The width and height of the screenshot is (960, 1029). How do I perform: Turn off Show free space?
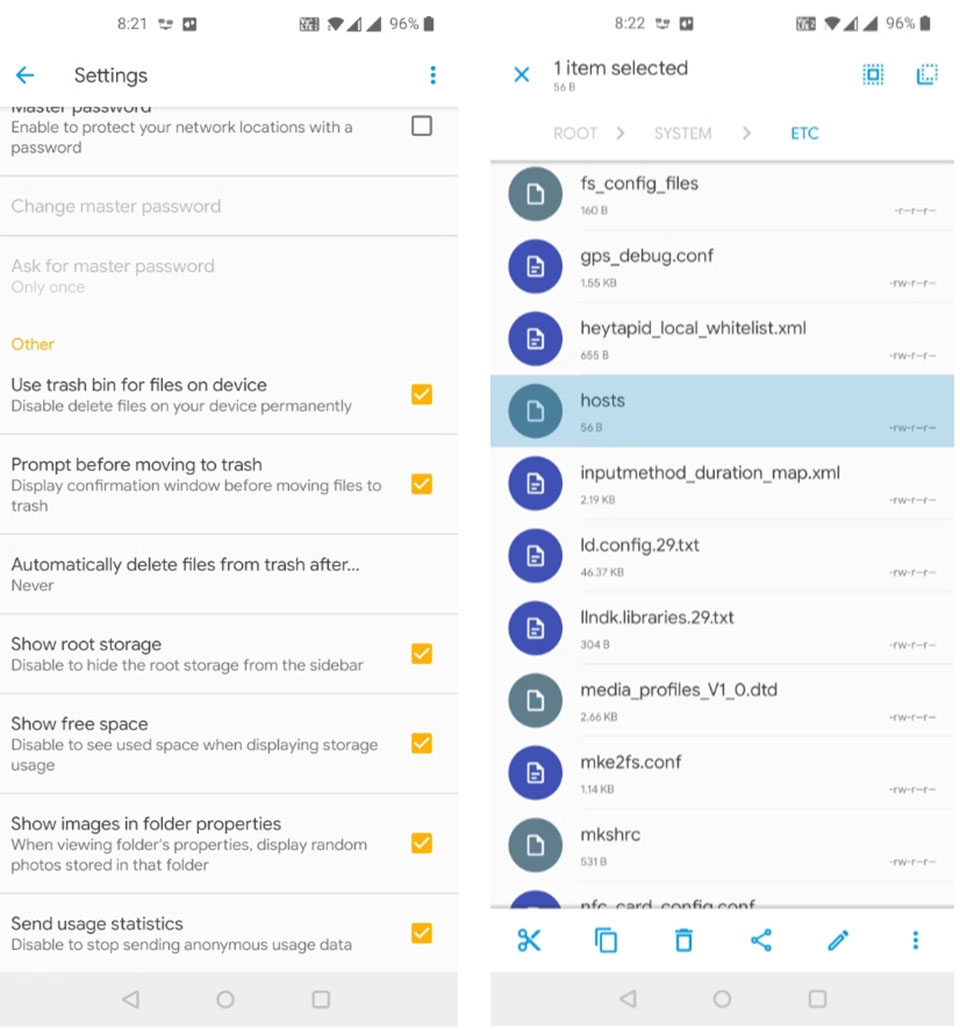click(x=422, y=743)
